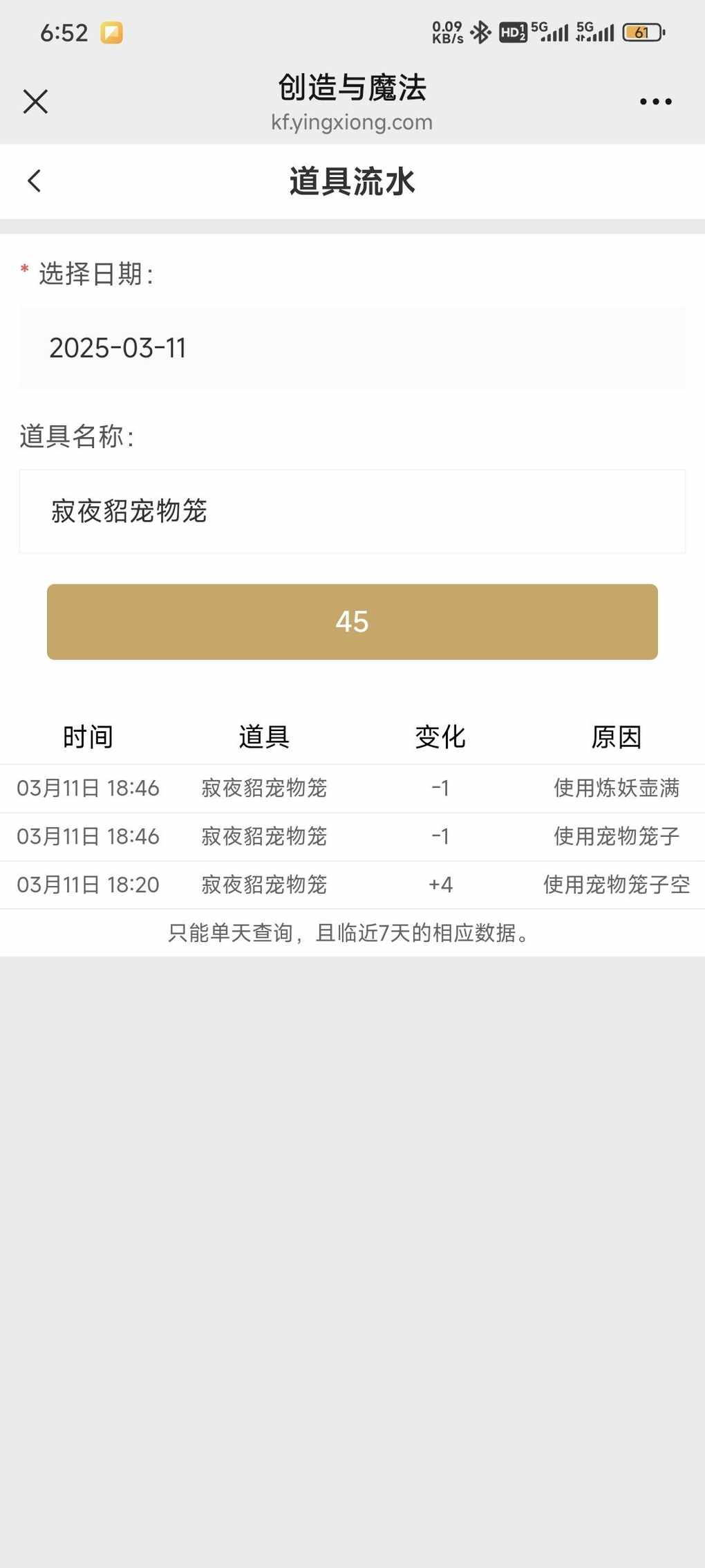Edit the 道具名称 field with 寂夜貂宠物笼
Viewport: 705px width, 1568px height.
tap(352, 512)
